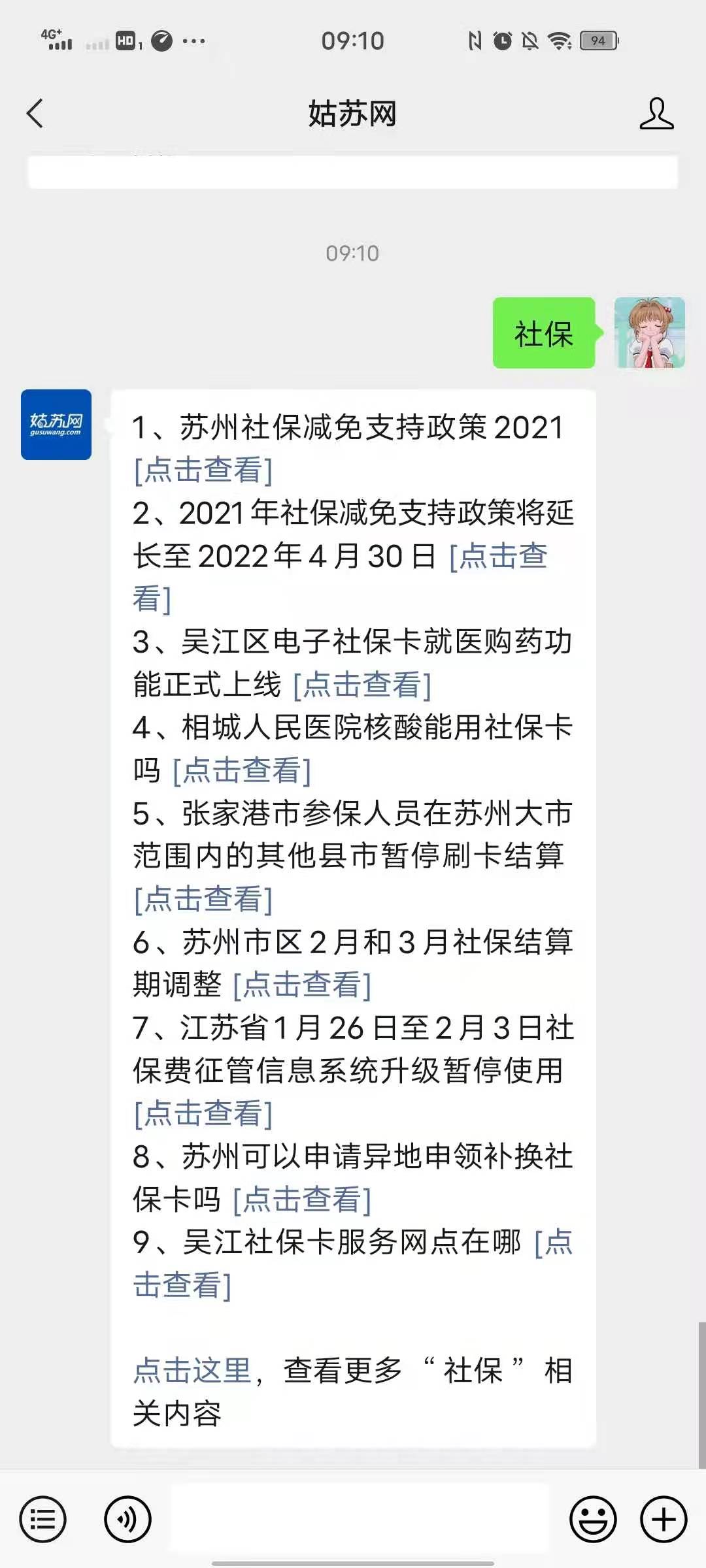The width and height of the screenshot is (706, 1568).
Task: Open 点击查看 for 江苏省社保费征管系统升级
Action: coord(203,1114)
